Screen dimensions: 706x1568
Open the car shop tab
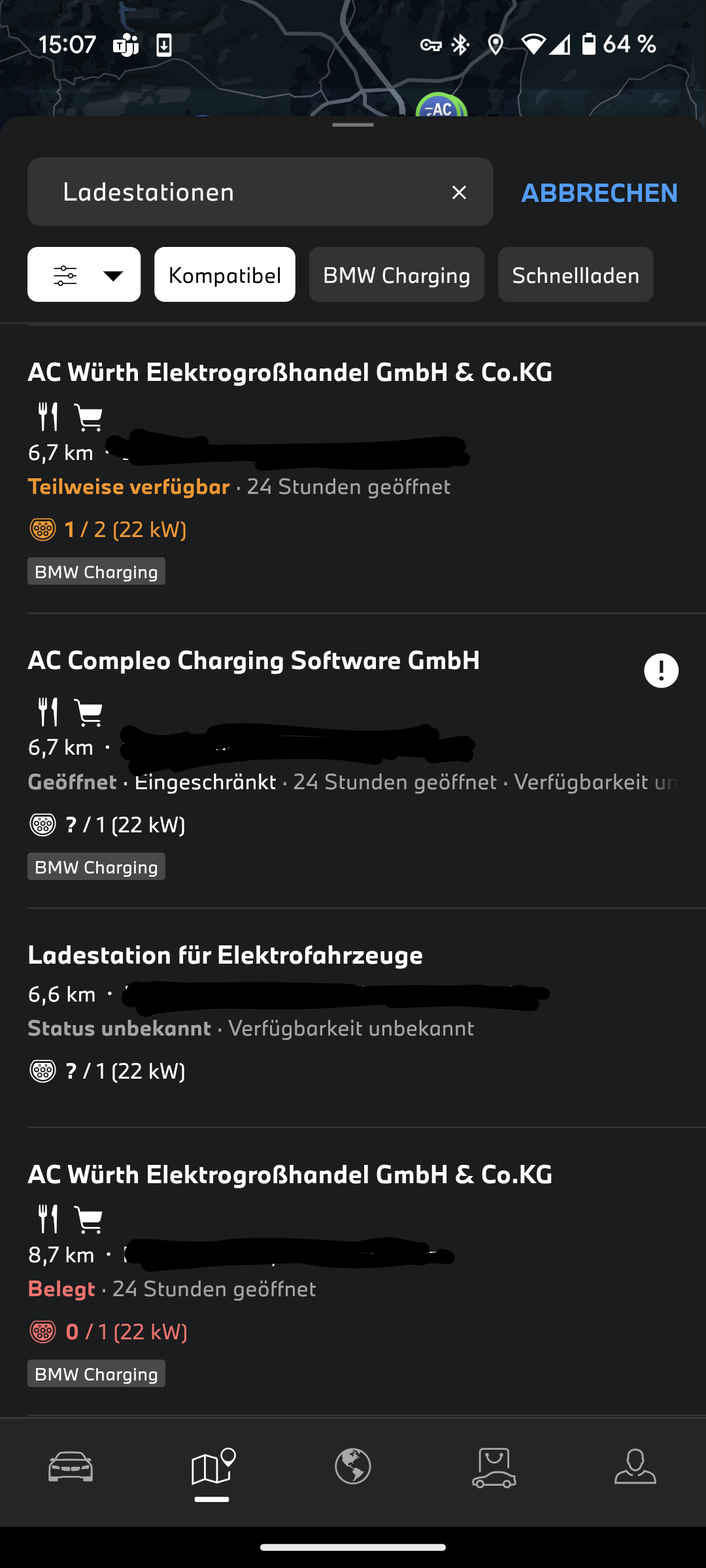pyautogui.click(x=494, y=1467)
